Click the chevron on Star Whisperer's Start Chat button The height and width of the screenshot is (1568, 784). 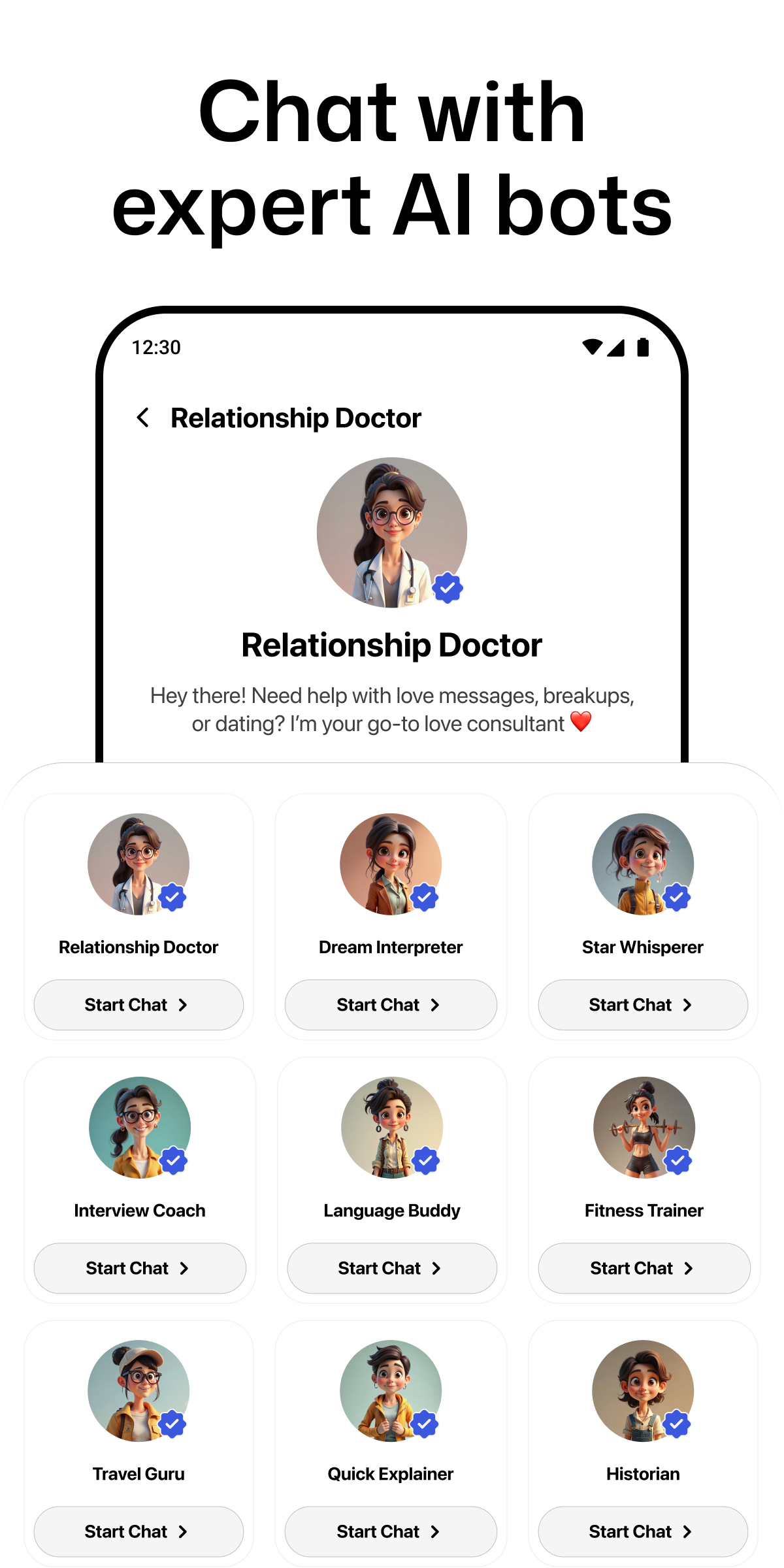[688, 1005]
